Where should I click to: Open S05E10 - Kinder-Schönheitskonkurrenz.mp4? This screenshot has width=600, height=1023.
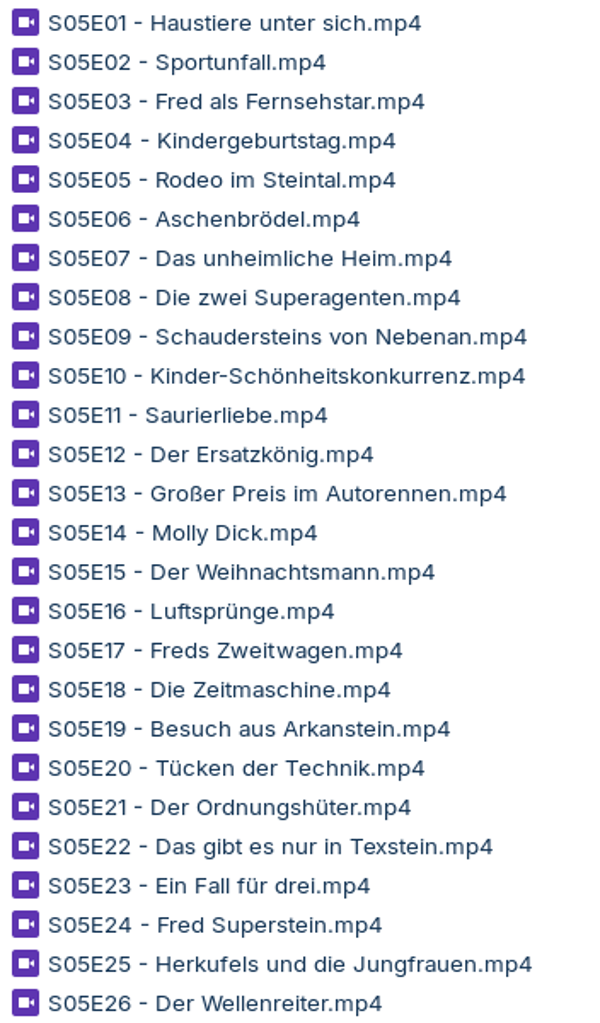(286, 376)
